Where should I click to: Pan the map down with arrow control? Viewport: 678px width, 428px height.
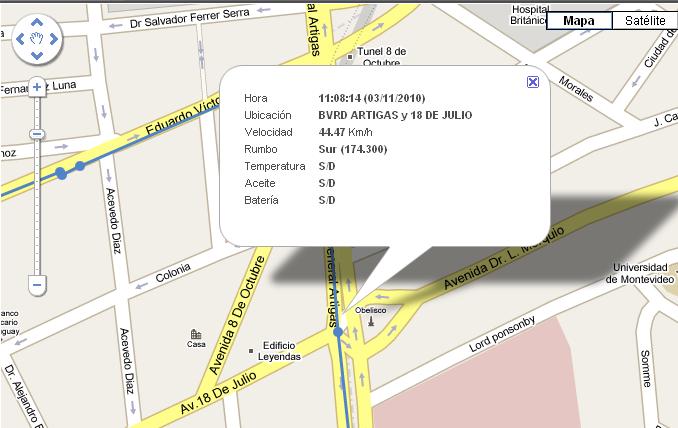(x=37, y=58)
